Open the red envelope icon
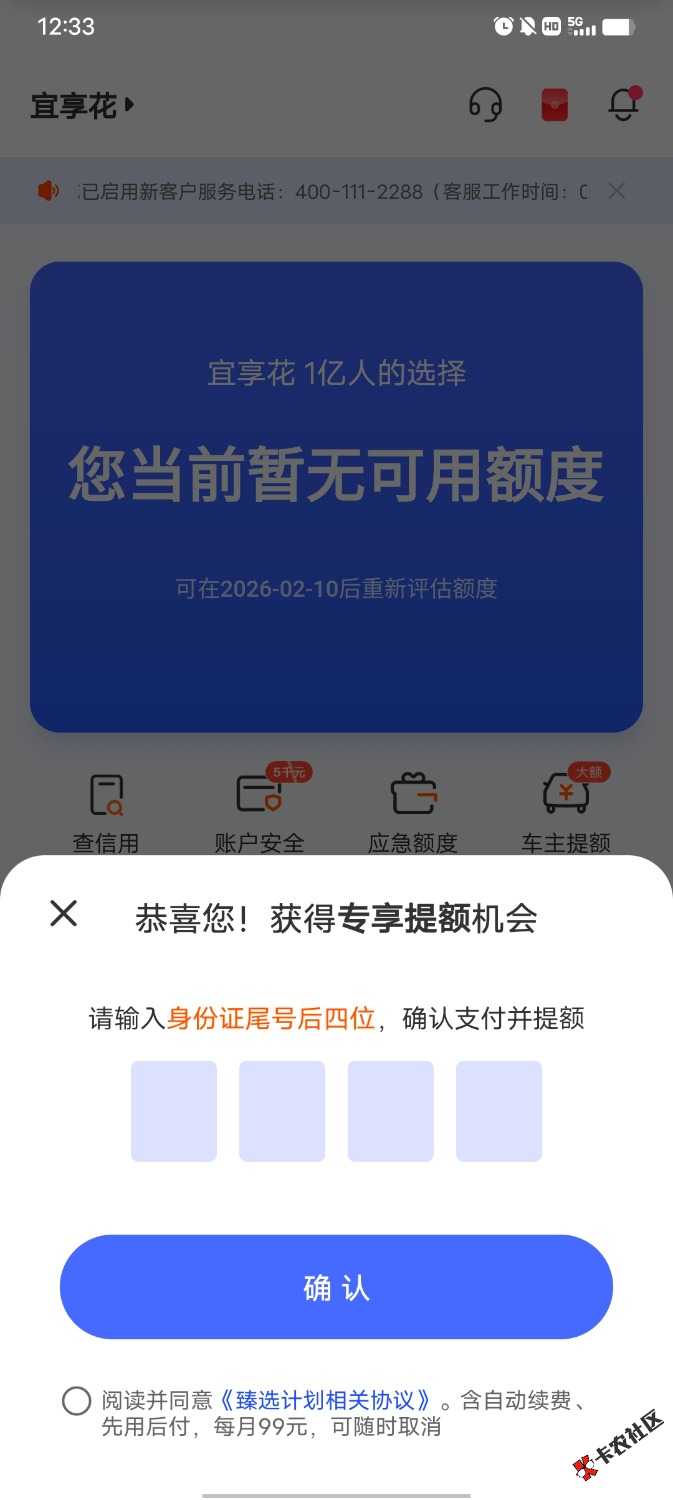Viewport: 673px width, 1500px height. click(x=554, y=104)
